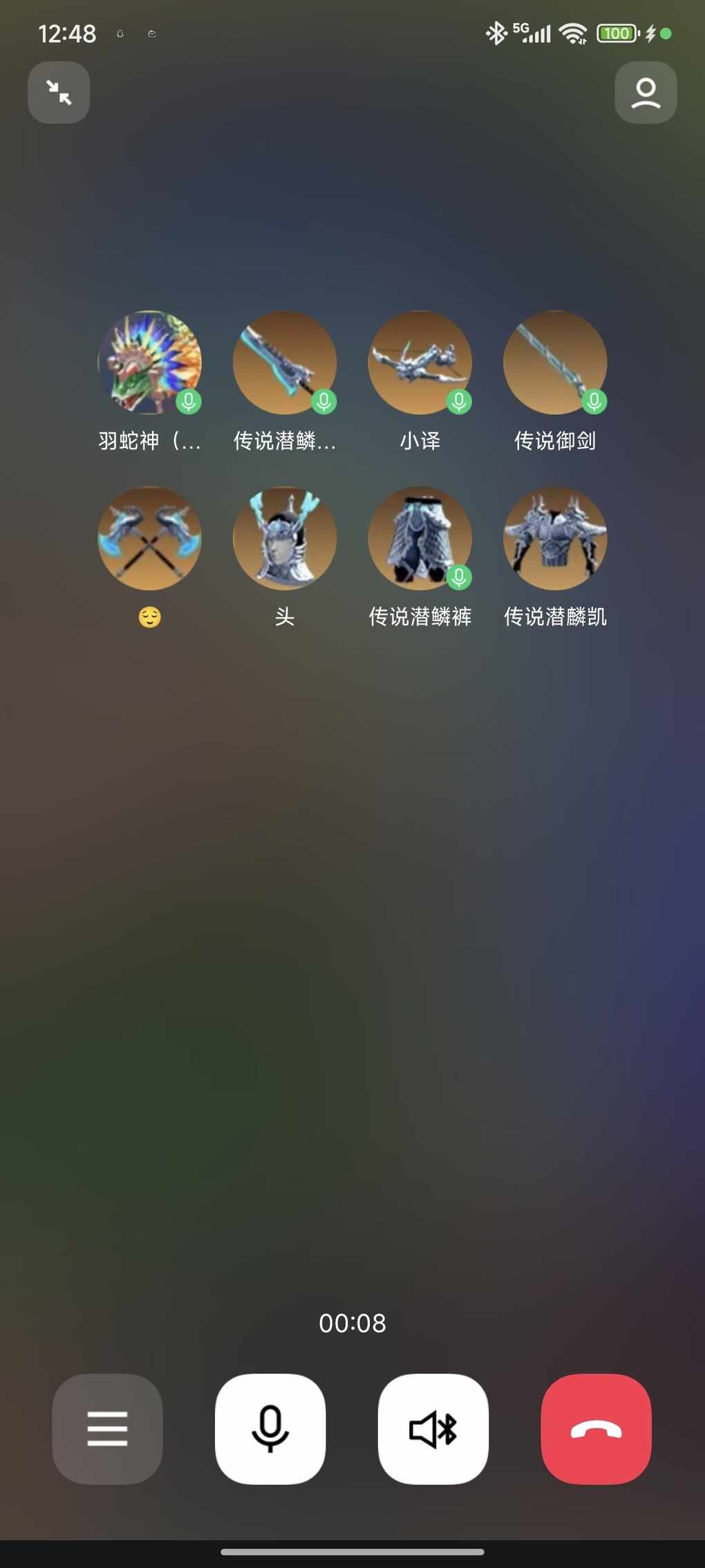Open the 传说御剑 participant avatar
The width and height of the screenshot is (705, 1568).
coord(555,362)
